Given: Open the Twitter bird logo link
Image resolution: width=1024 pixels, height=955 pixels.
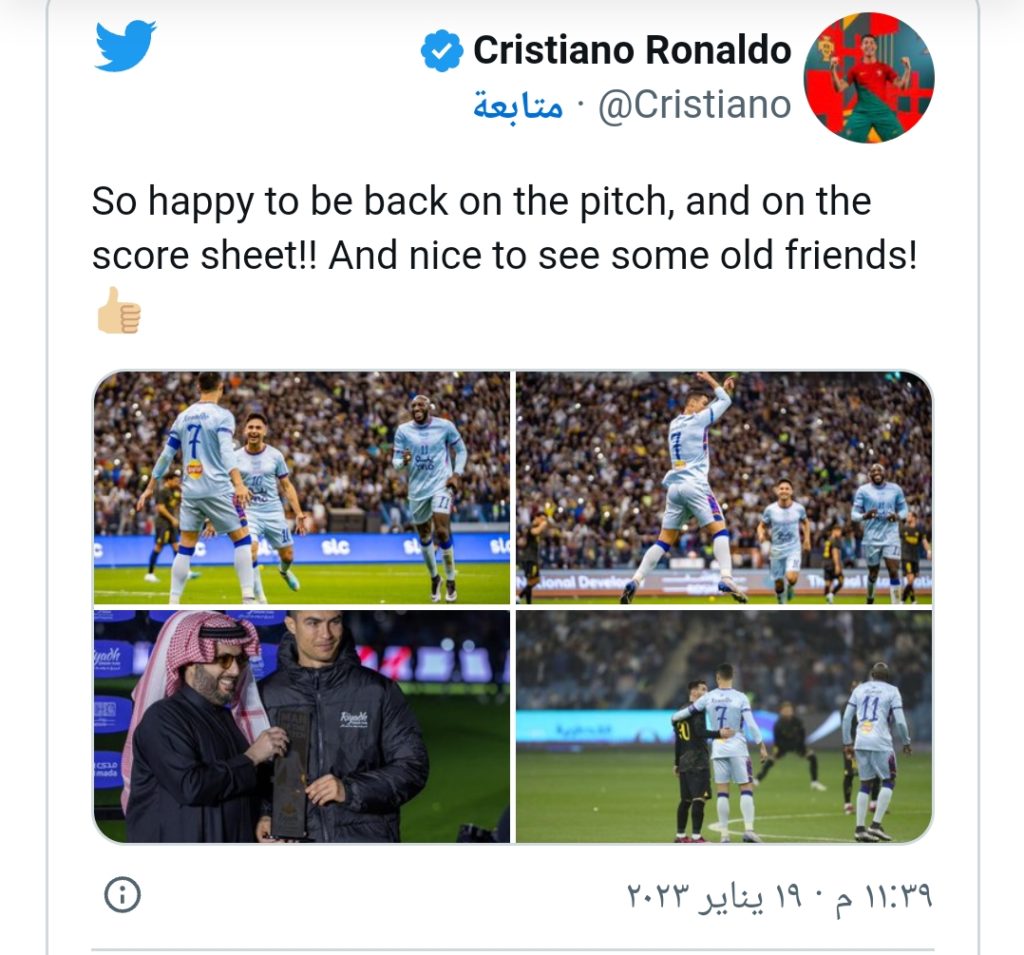Looking at the screenshot, I should coord(125,46).
